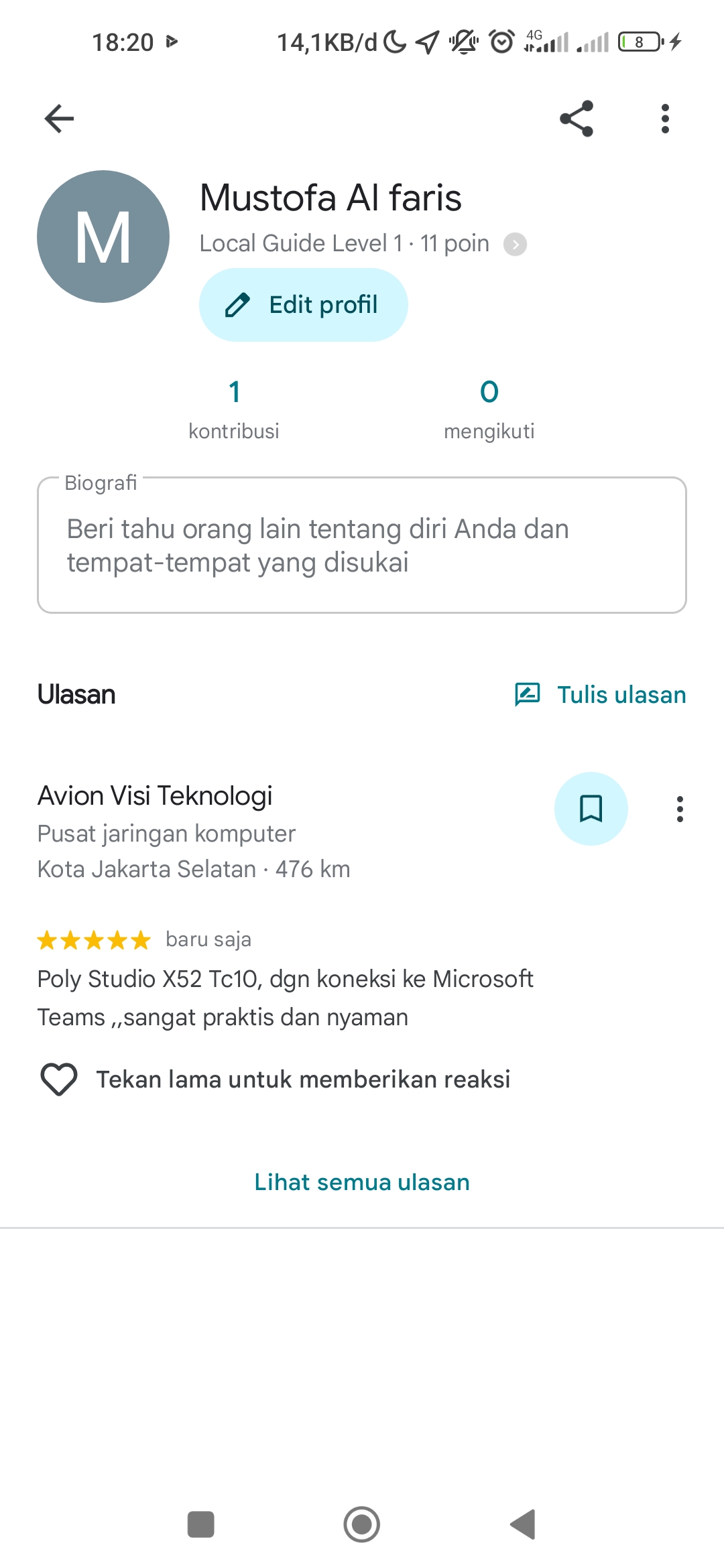Save Avion Visi Teknologi with bookmark icon
The height and width of the screenshot is (1568, 724).
591,809
